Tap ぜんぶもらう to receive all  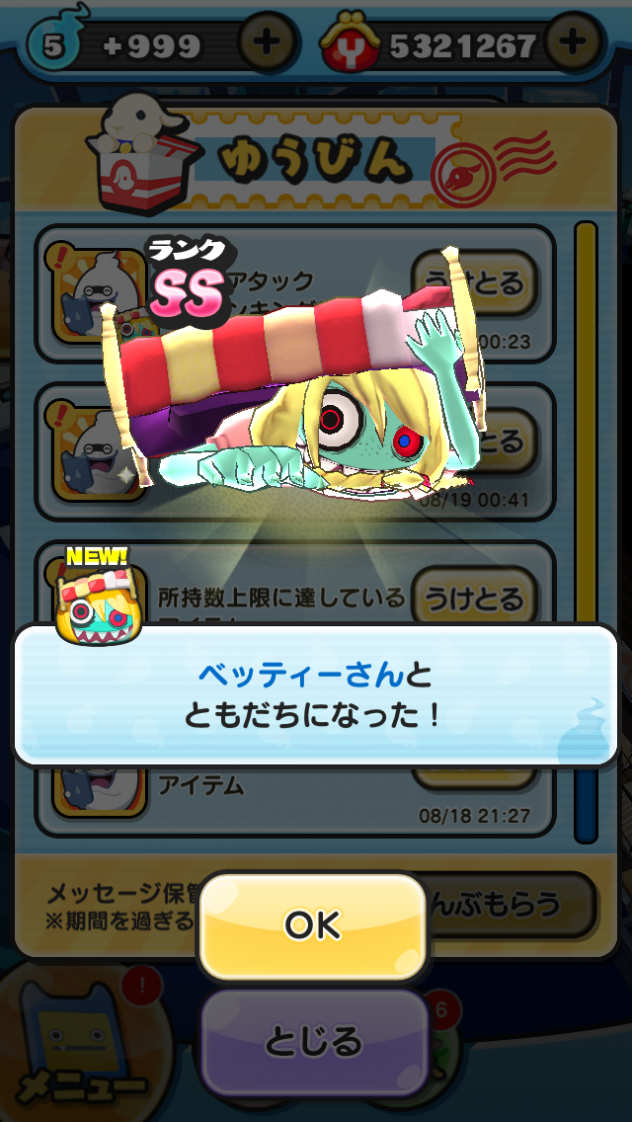click(510, 903)
